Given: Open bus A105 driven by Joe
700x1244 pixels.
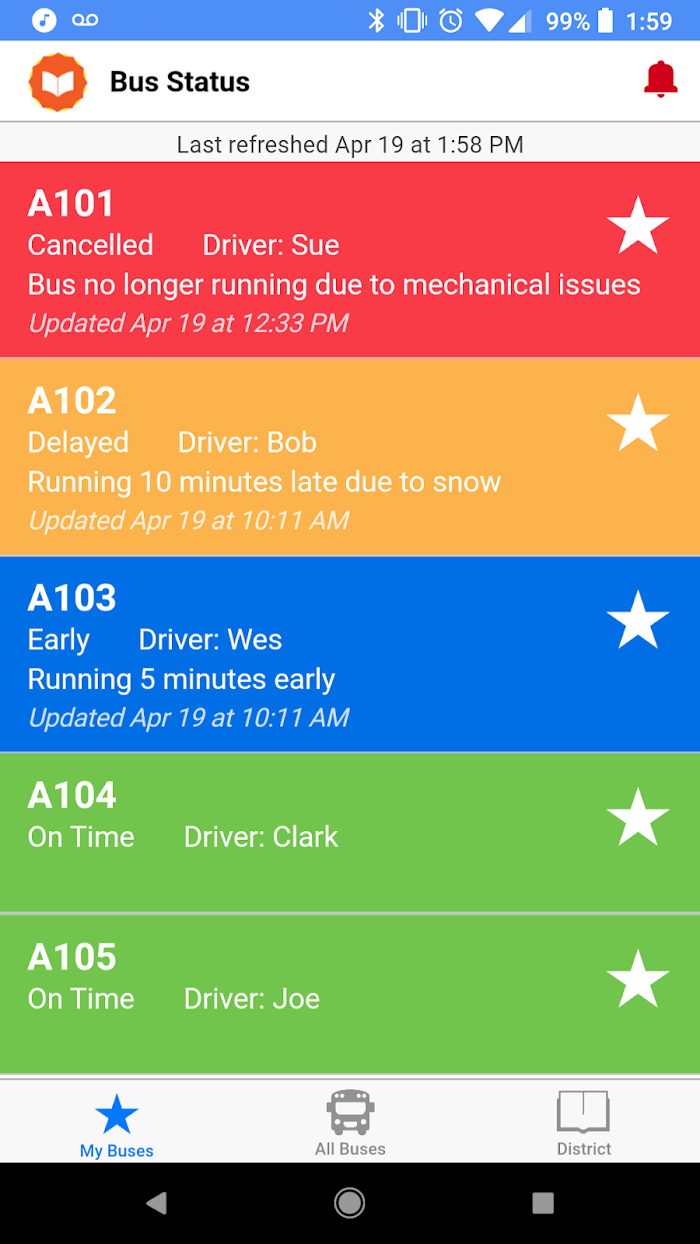Looking at the screenshot, I should point(350,994).
